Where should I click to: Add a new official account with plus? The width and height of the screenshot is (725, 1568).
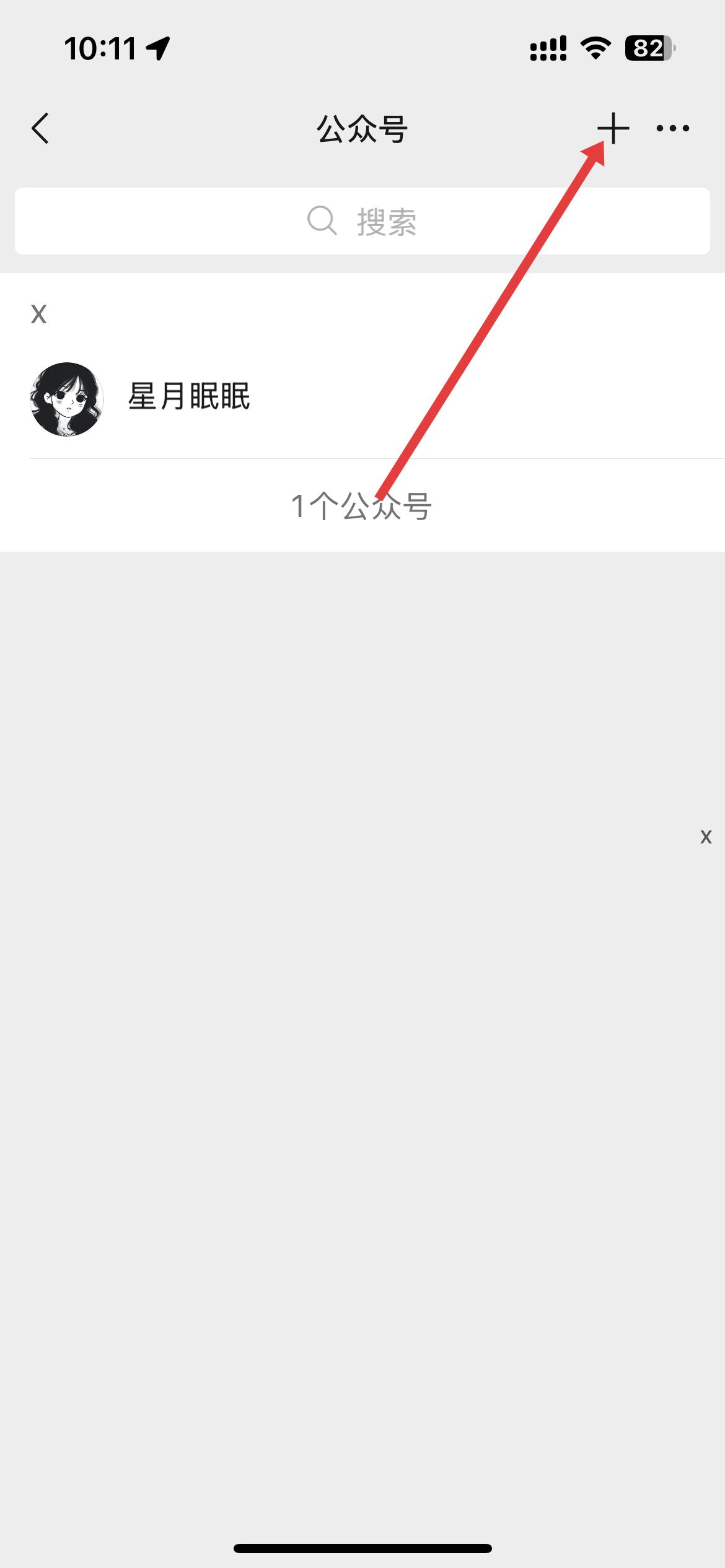(613, 129)
